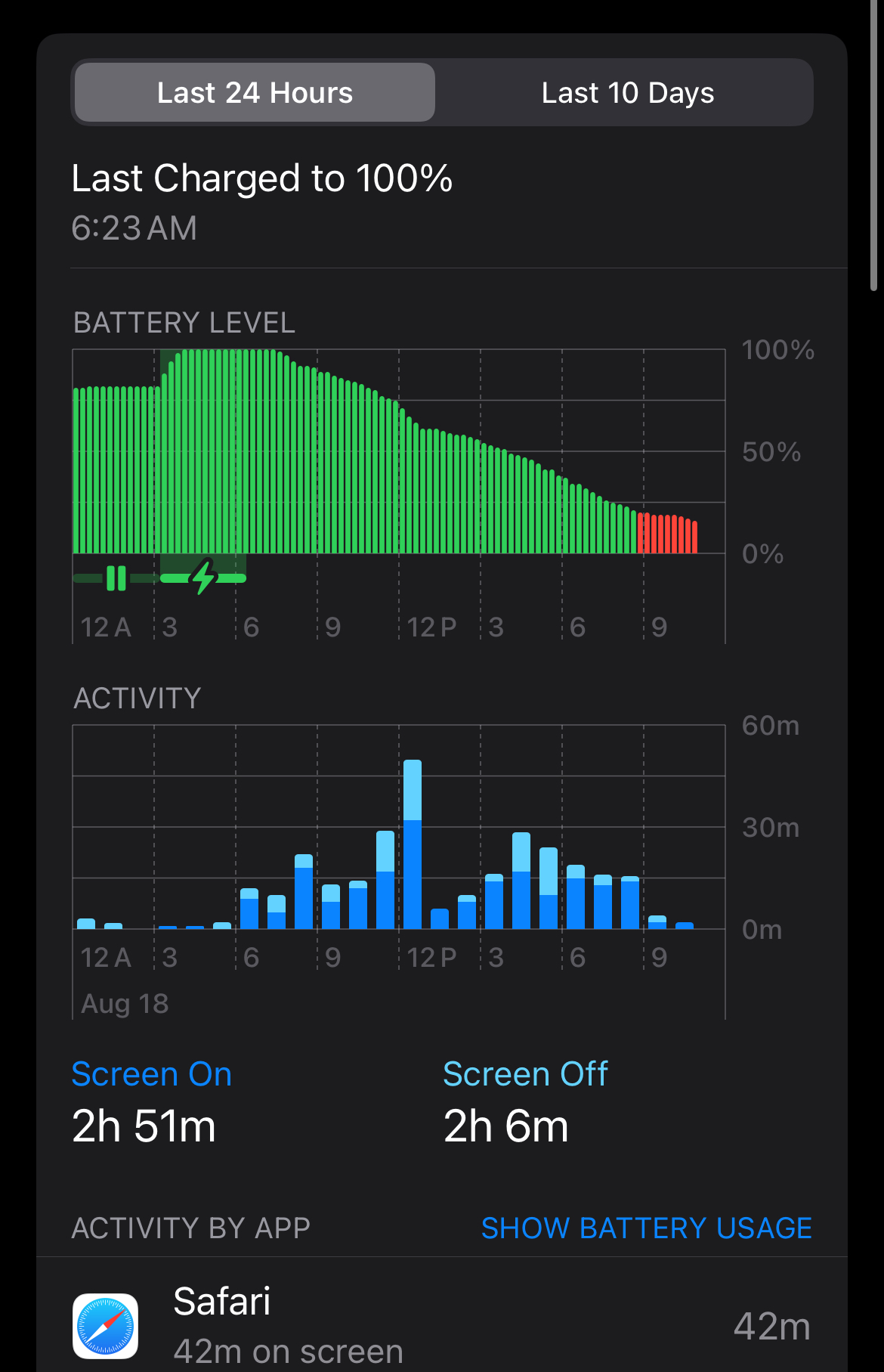Switch to the Last 10 Days view

coord(627,93)
